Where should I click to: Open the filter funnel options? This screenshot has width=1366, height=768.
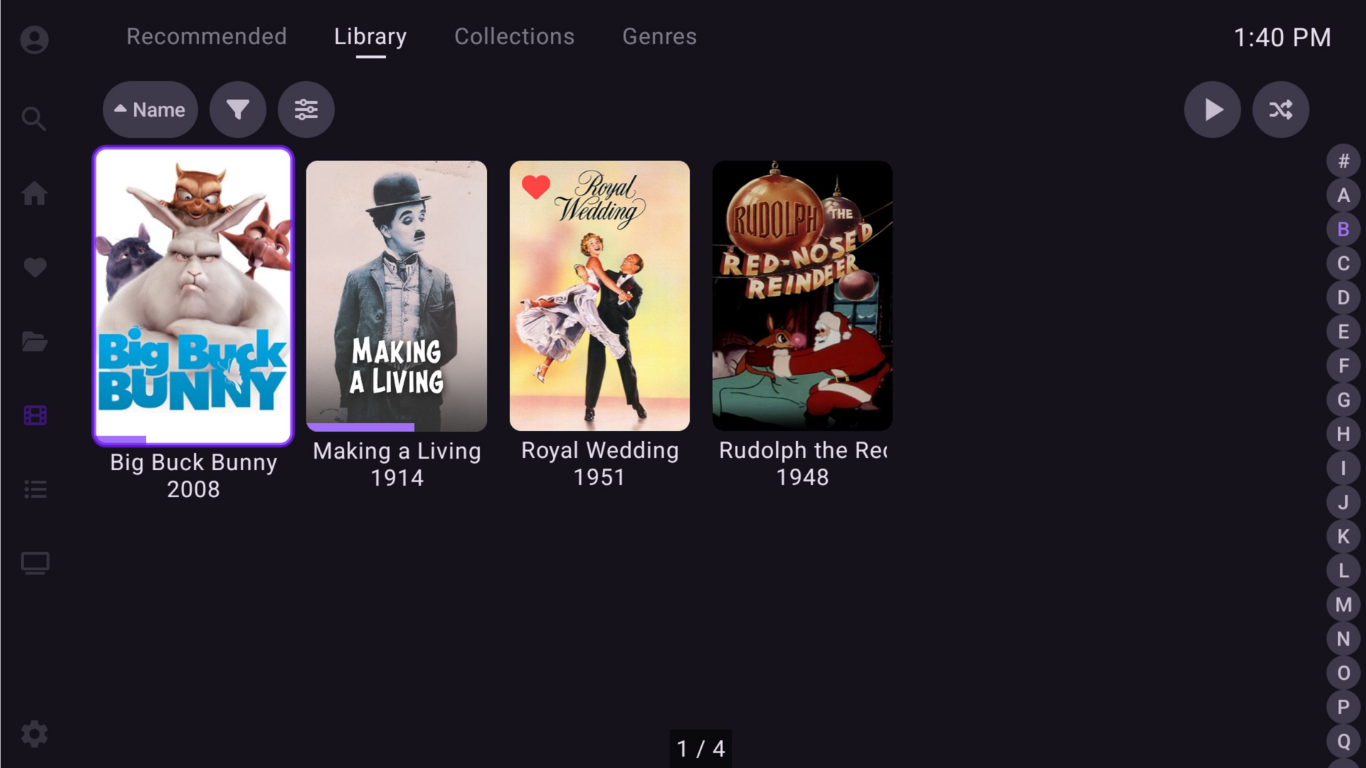click(238, 110)
